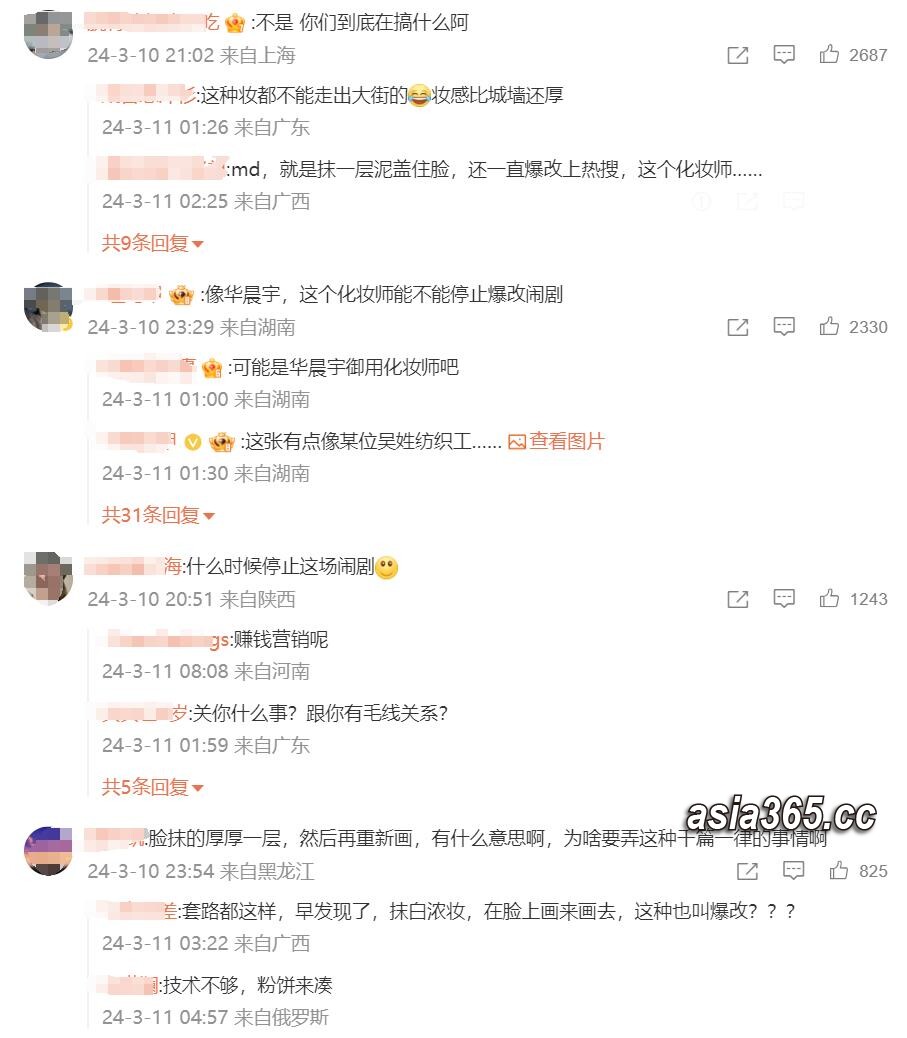Expand 共5条回复 replies
Viewport: 907px width, 1038px height.
pyautogui.click(x=152, y=787)
